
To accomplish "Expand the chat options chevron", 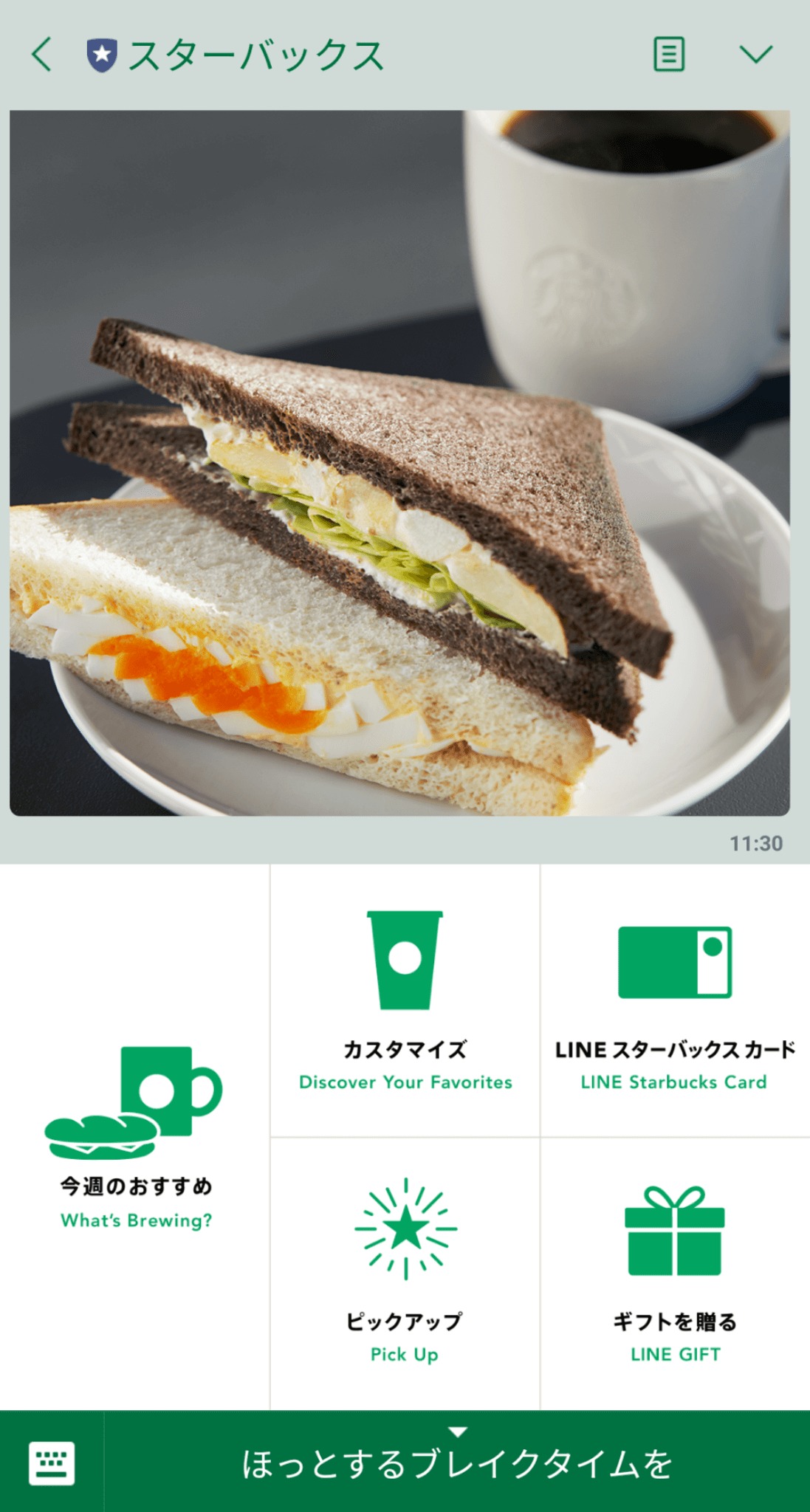I will 755,55.
